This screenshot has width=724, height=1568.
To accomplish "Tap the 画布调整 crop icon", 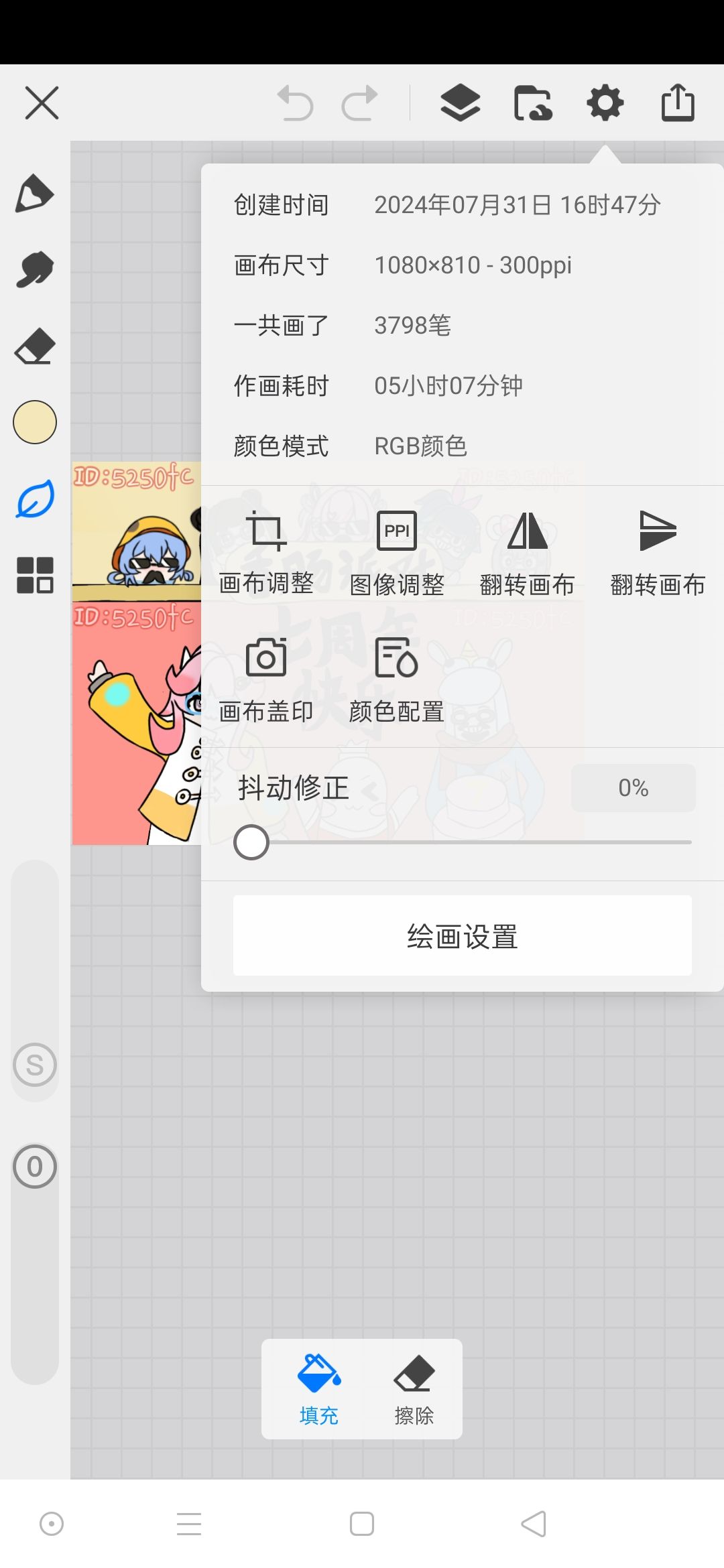I will click(266, 549).
